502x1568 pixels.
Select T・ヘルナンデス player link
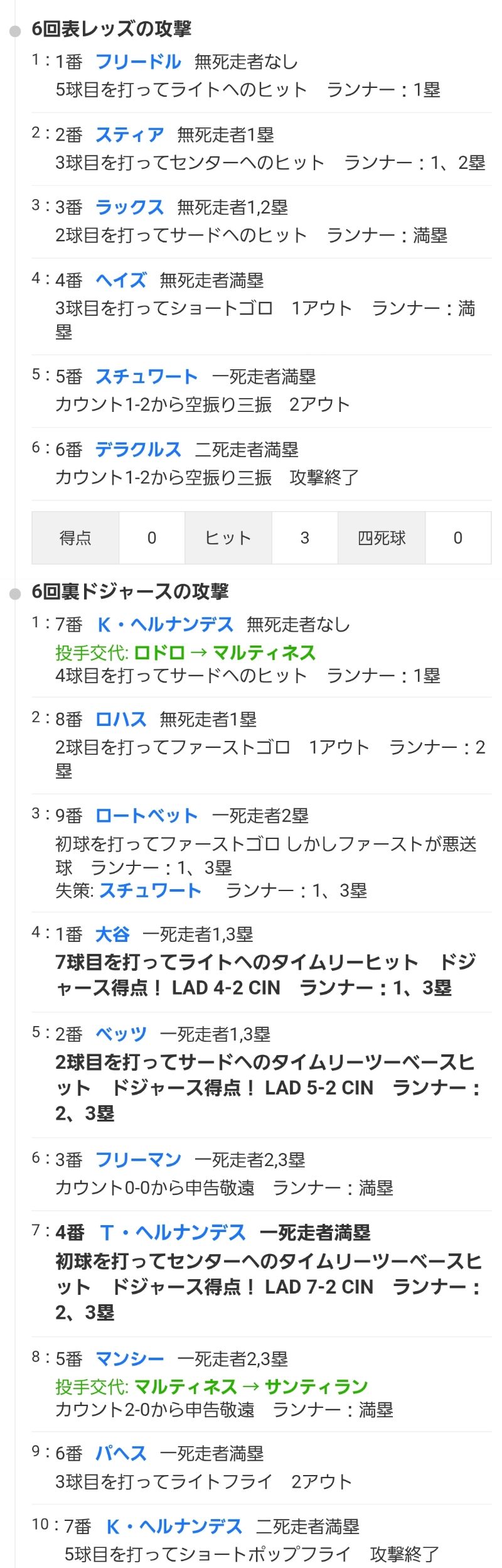(173, 1233)
